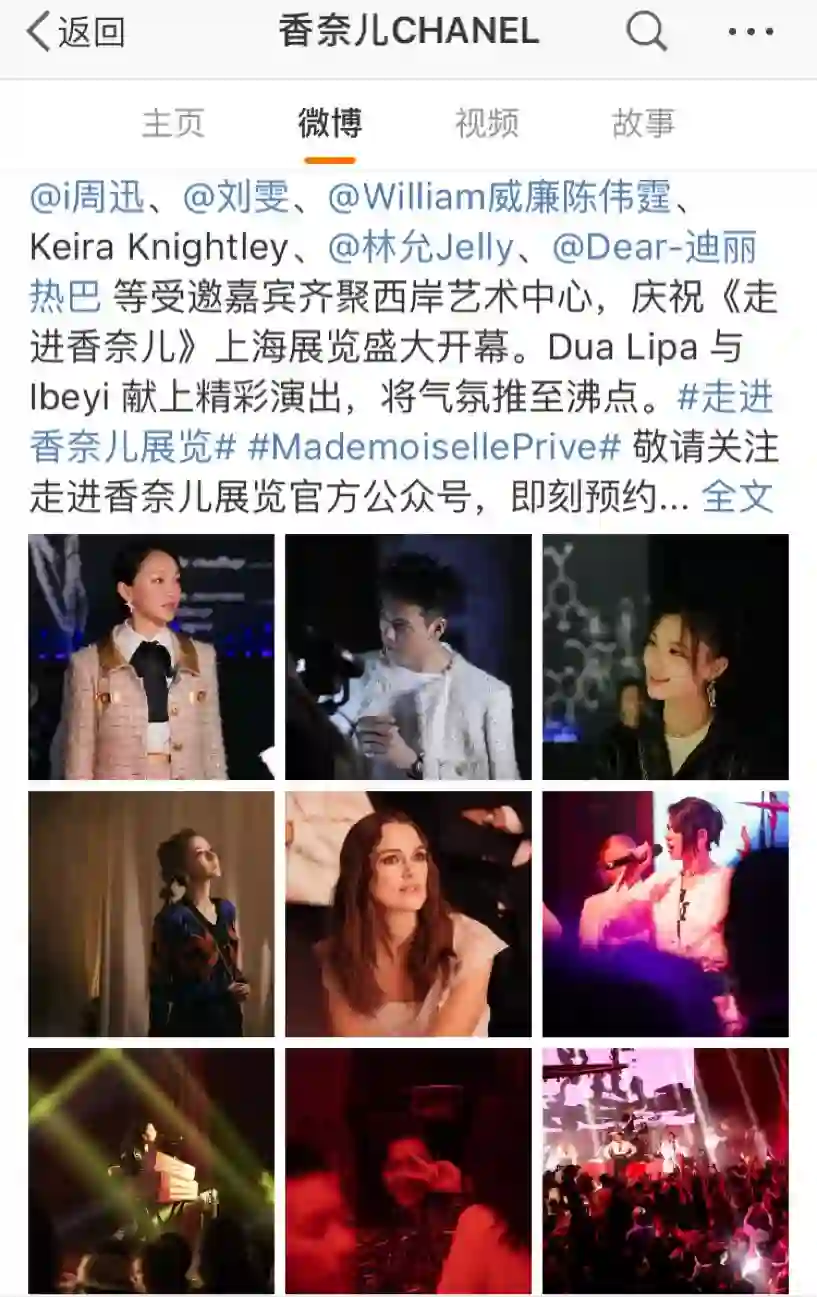Open the 故事 tab
This screenshot has width=817, height=1297.
[643, 124]
